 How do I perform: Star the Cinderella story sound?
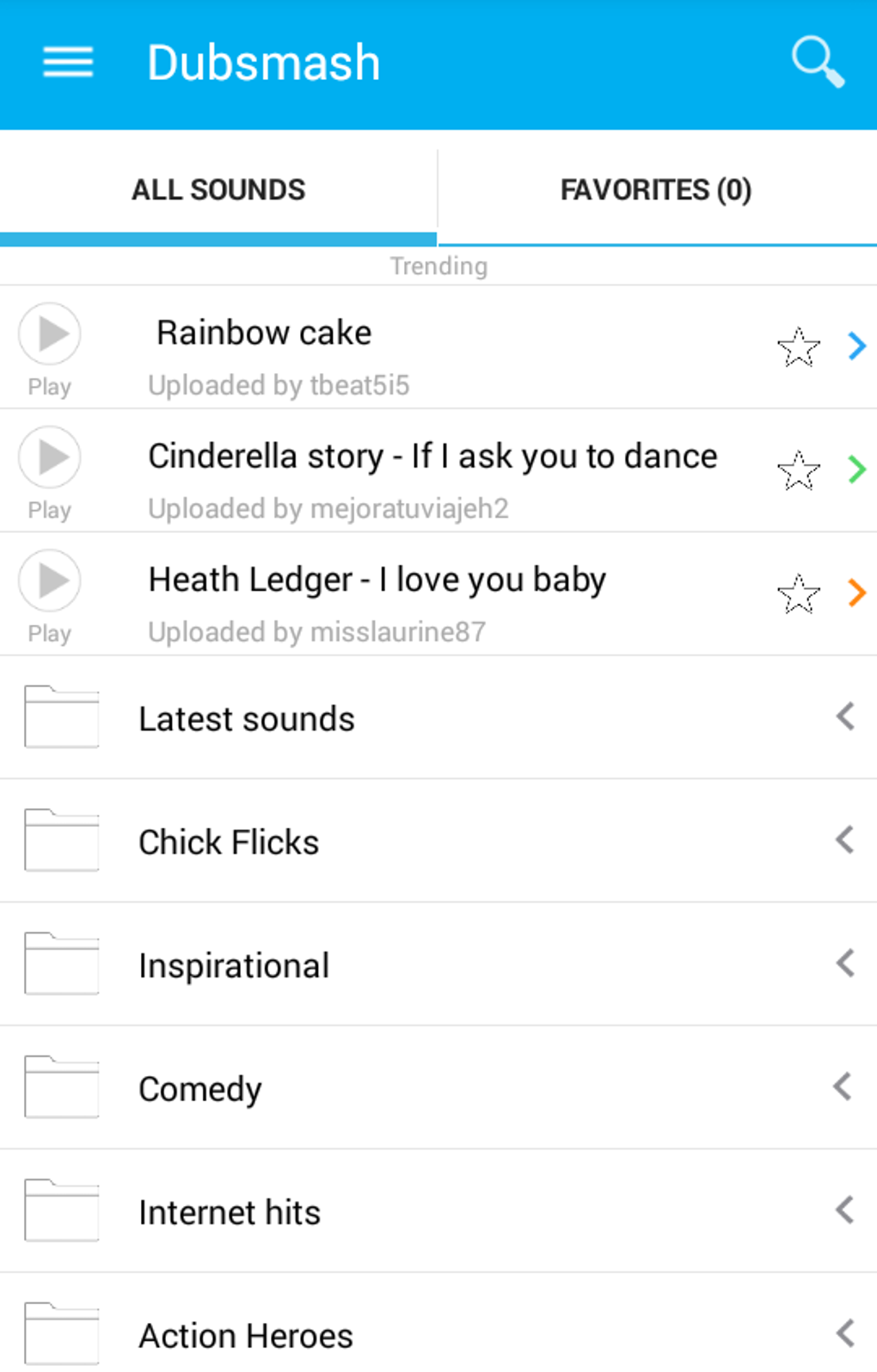coord(799,471)
